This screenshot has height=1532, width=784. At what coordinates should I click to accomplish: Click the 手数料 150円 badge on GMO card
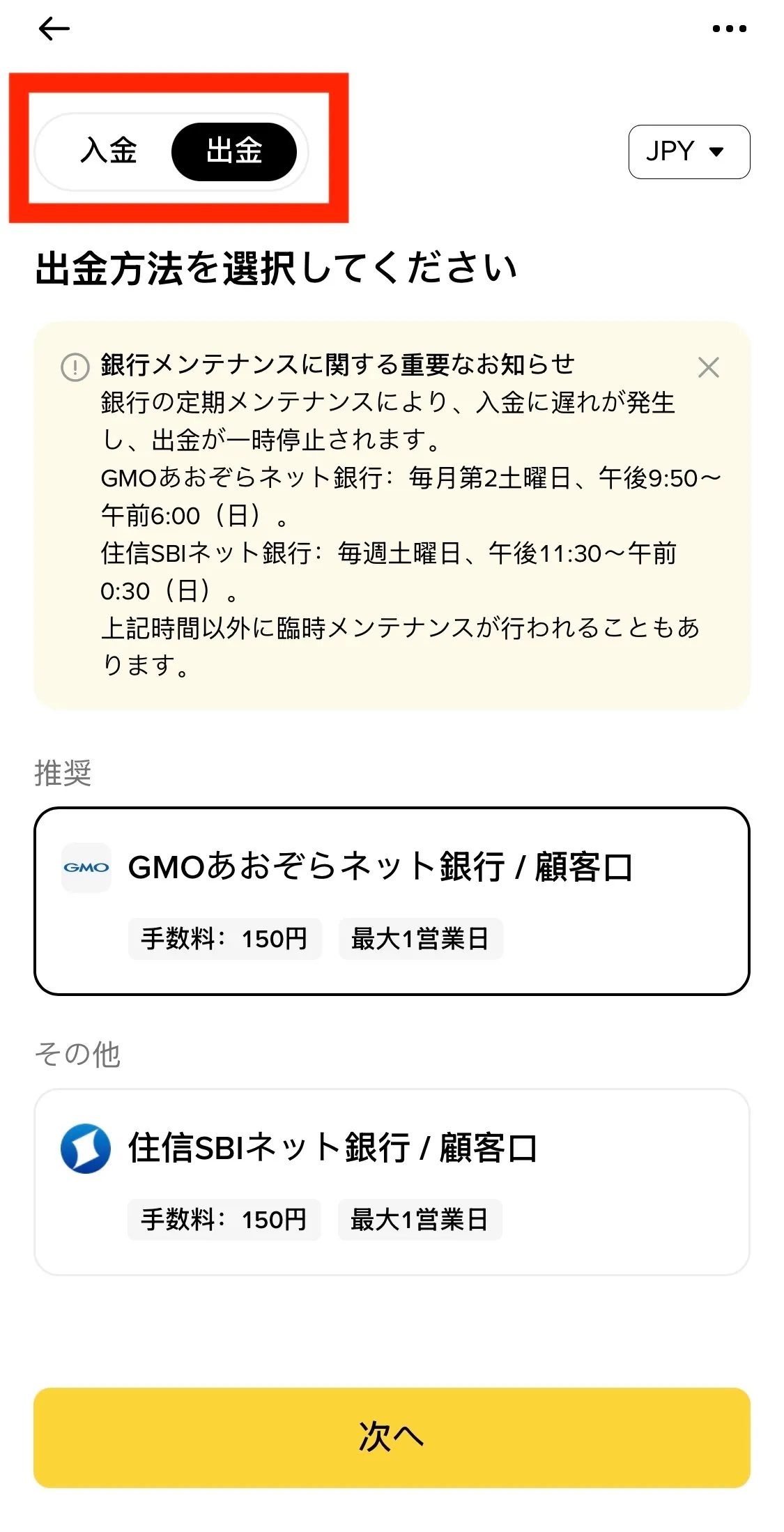pyautogui.click(x=224, y=939)
